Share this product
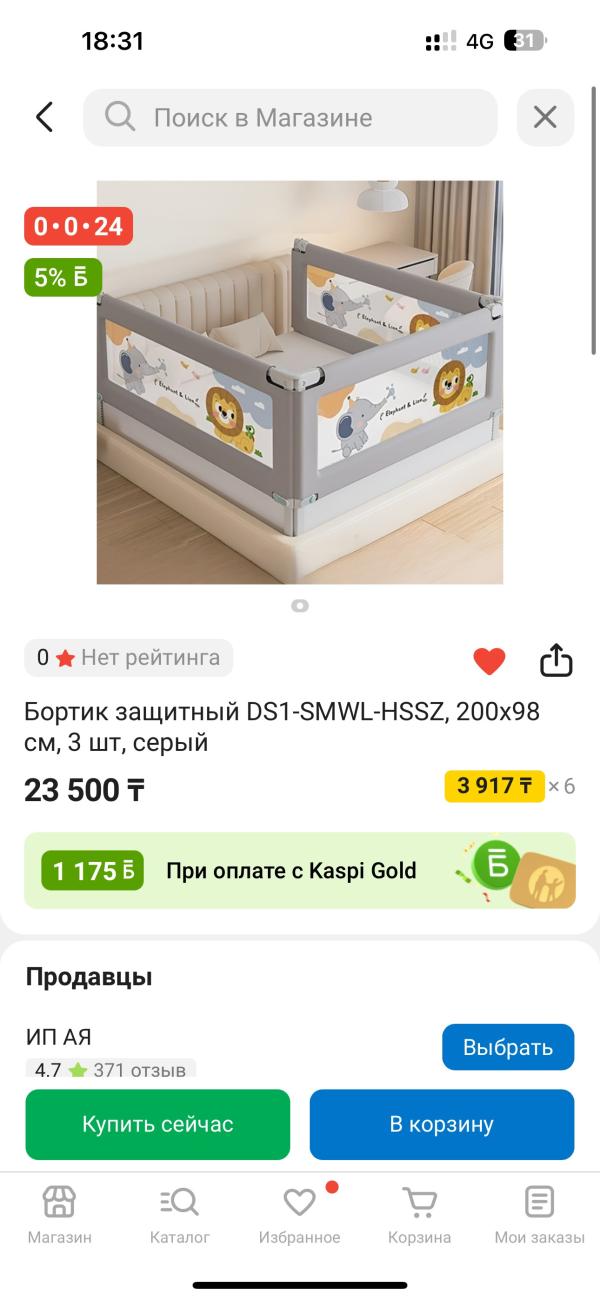This screenshot has height=1300, width=600. point(556,660)
